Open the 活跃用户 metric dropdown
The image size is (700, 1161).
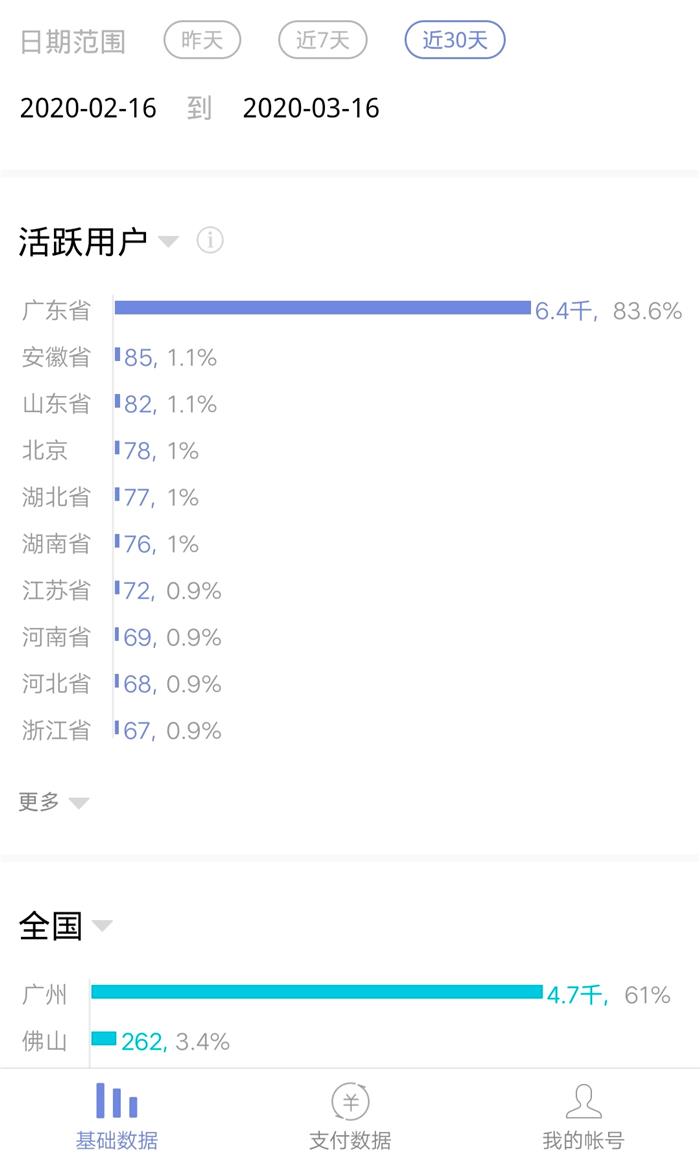coord(99,241)
